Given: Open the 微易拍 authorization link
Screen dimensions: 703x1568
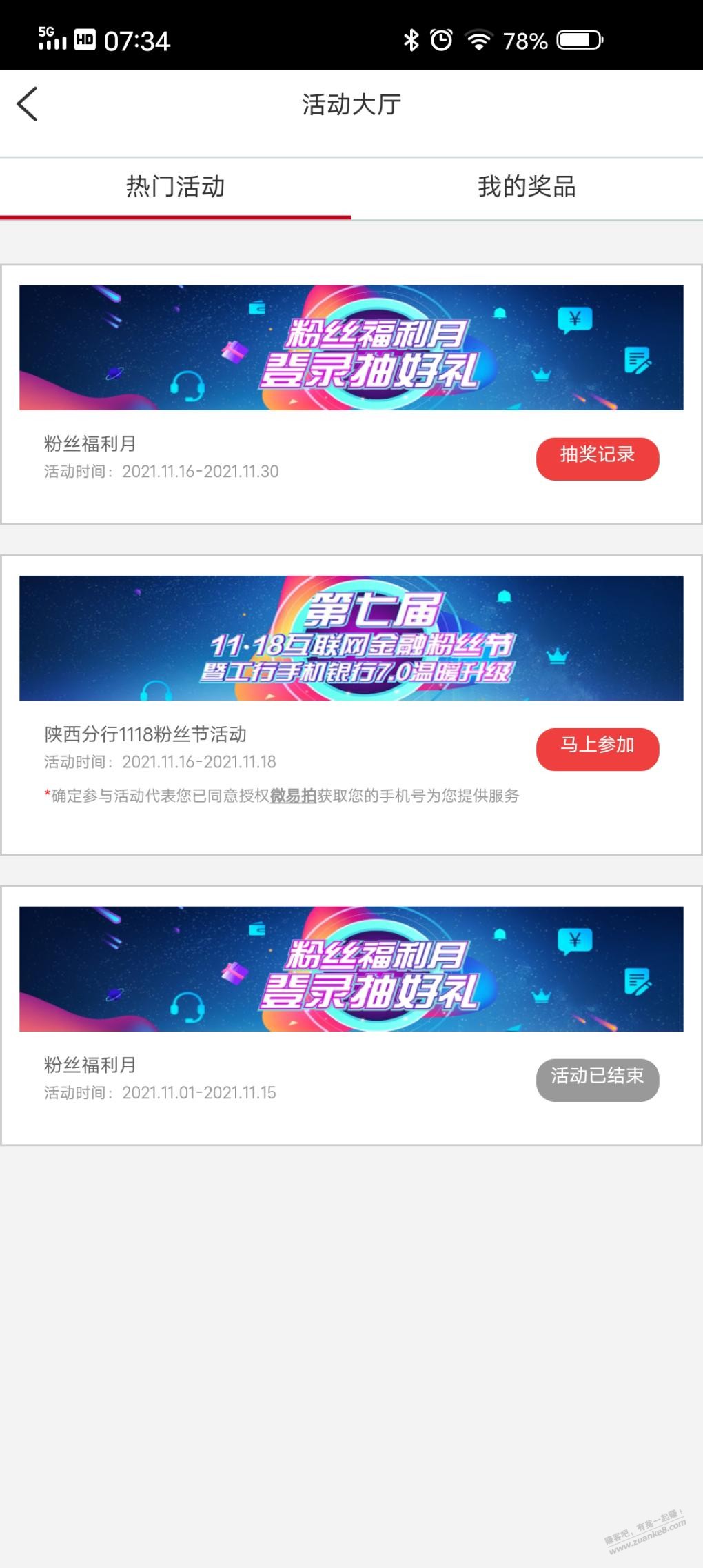Looking at the screenshot, I should (293, 796).
